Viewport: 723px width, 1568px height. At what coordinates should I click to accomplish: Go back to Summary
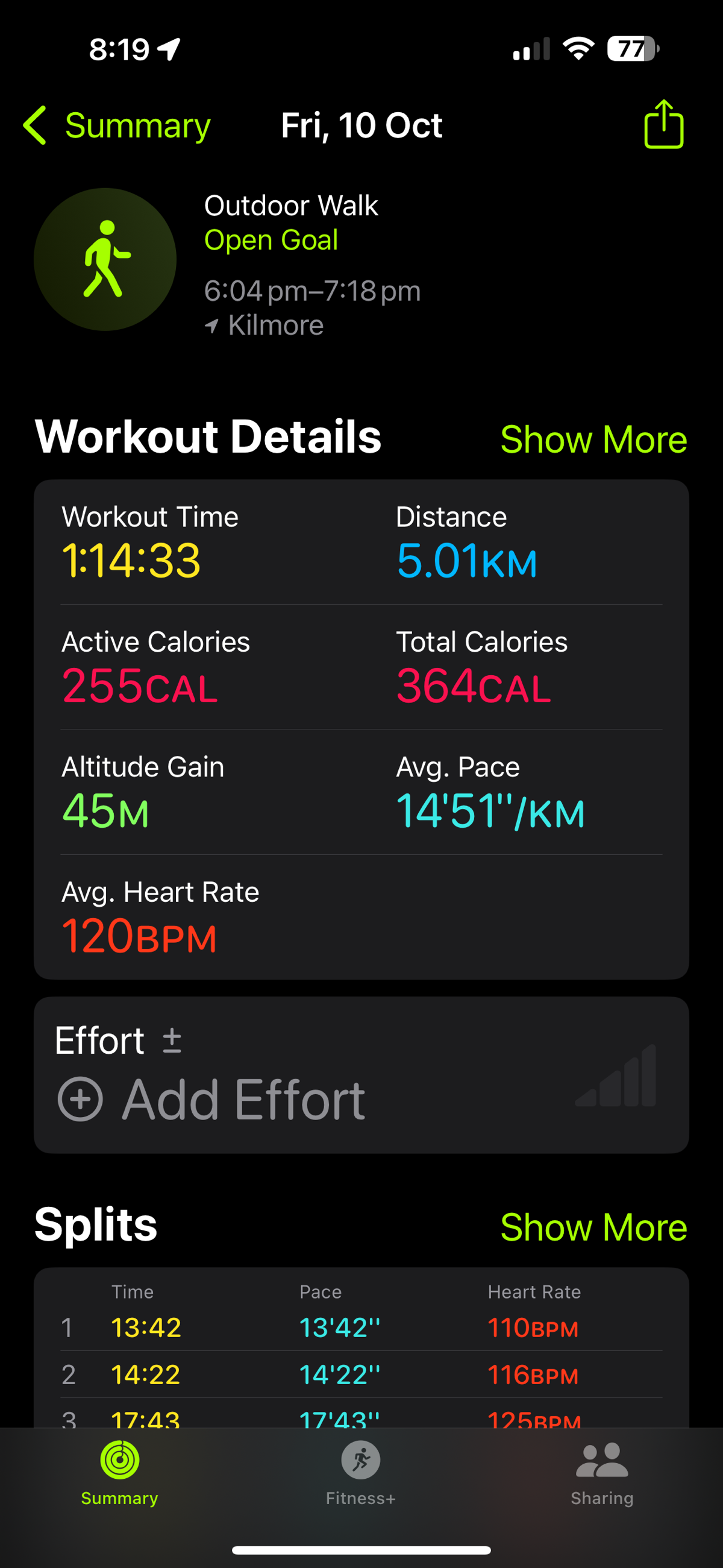click(x=117, y=126)
